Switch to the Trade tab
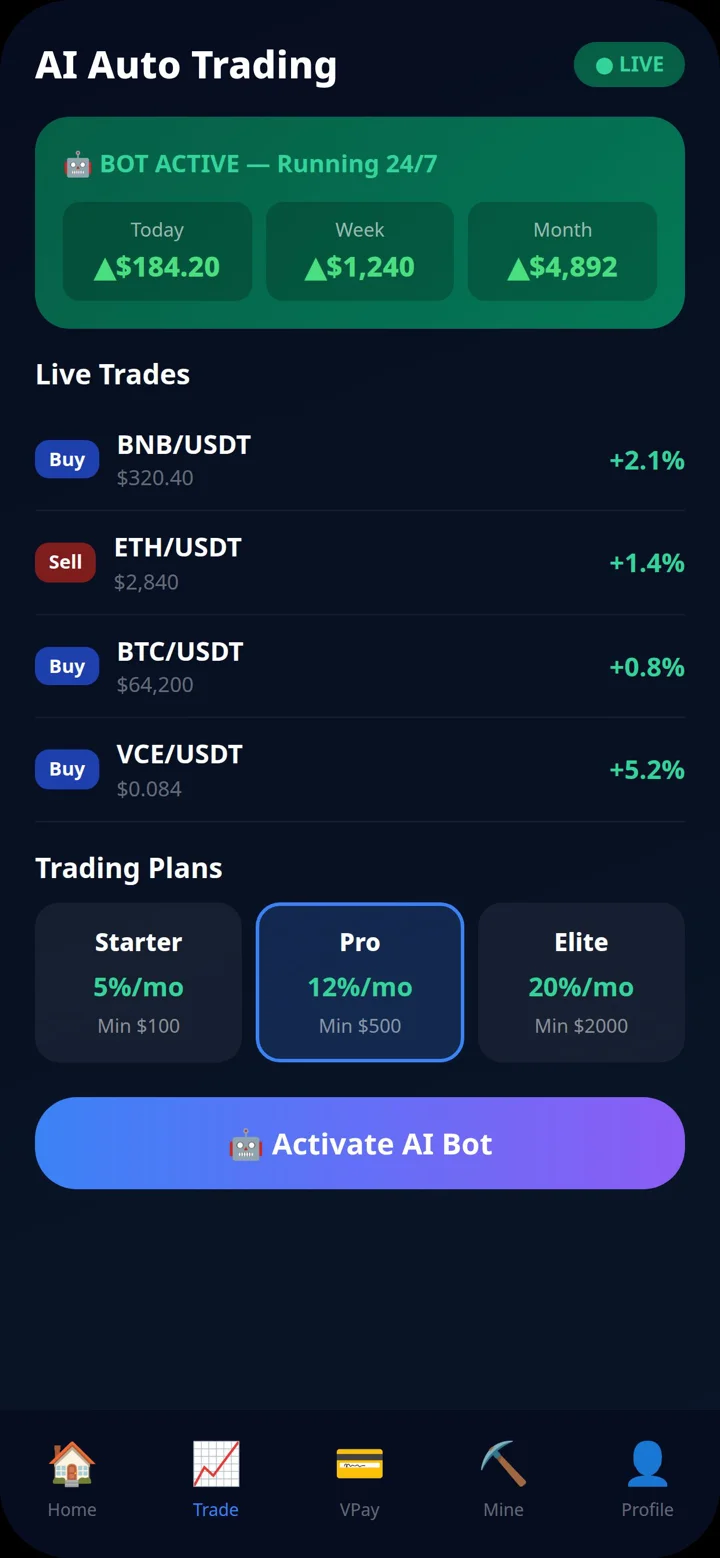The height and width of the screenshot is (1558, 720). (x=216, y=1479)
